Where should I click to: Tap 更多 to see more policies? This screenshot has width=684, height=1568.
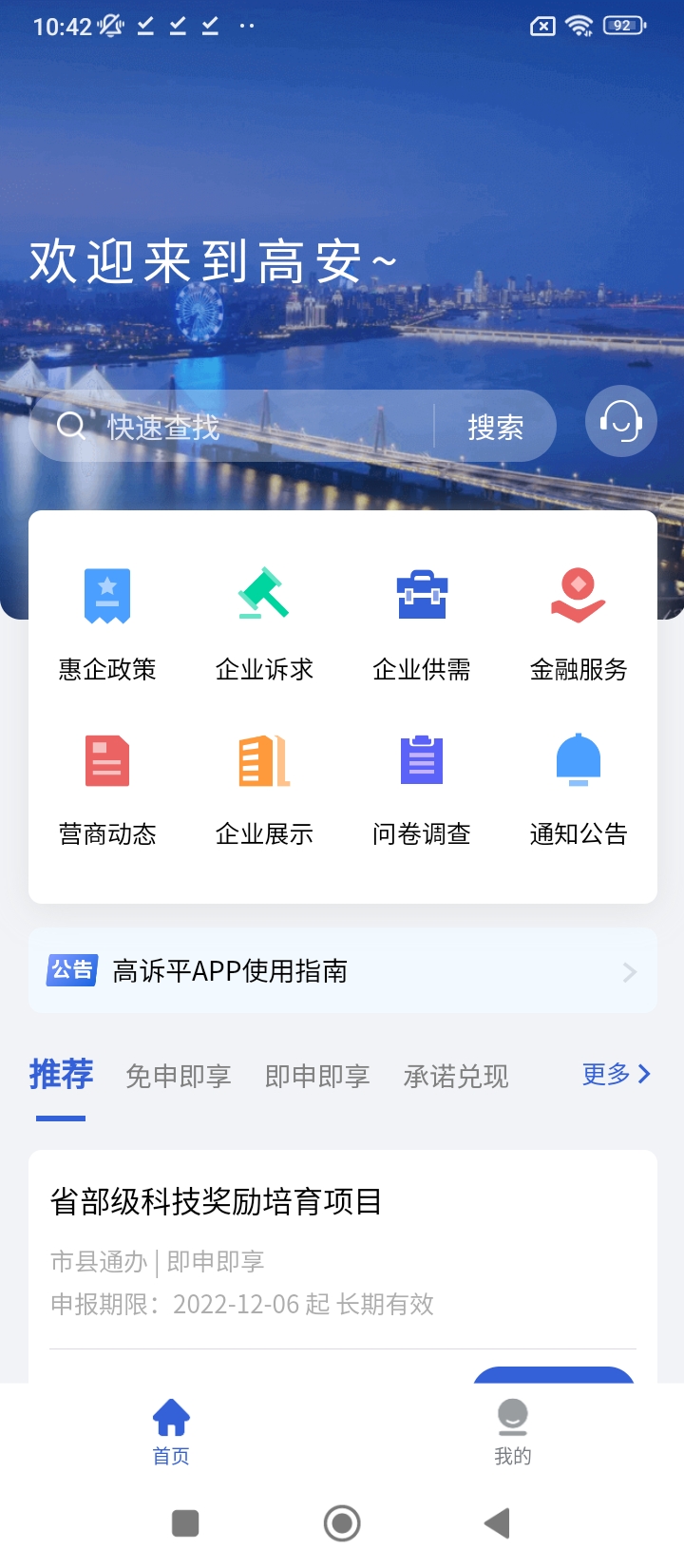point(616,1074)
